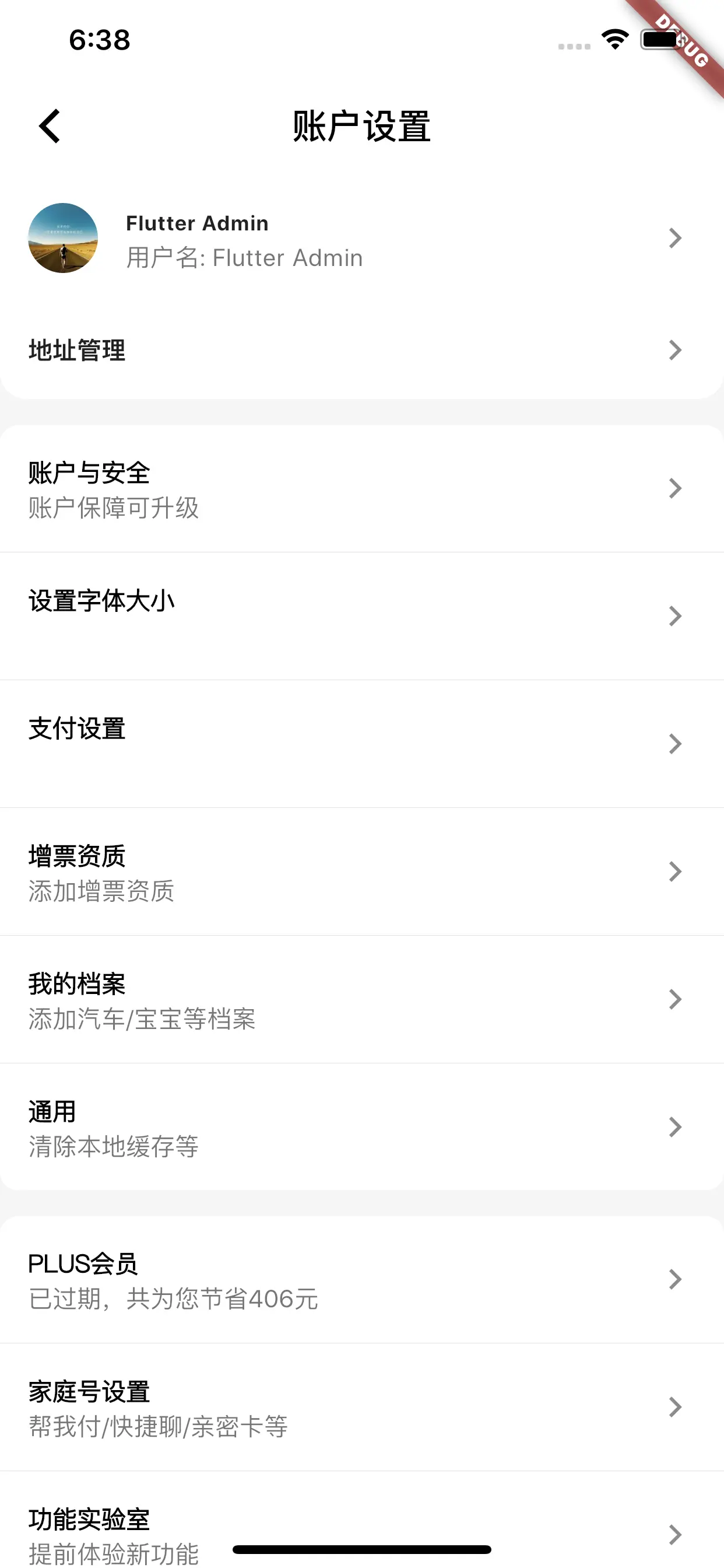The height and width of the screenshot is (1568, 724).
Task: Open 账户与安全 settings
Action: point(362,489)
